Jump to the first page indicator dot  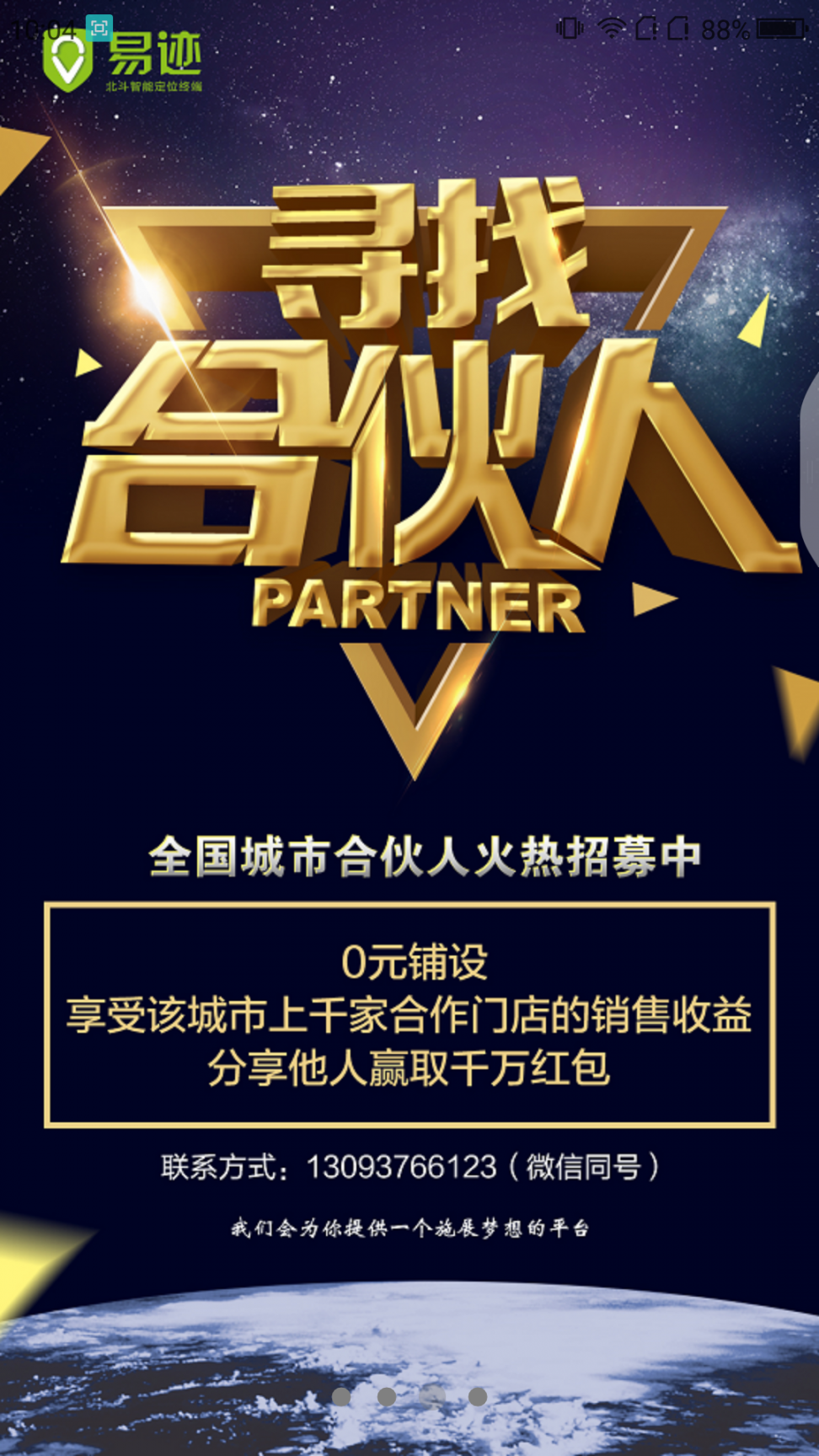point(341,1397)
